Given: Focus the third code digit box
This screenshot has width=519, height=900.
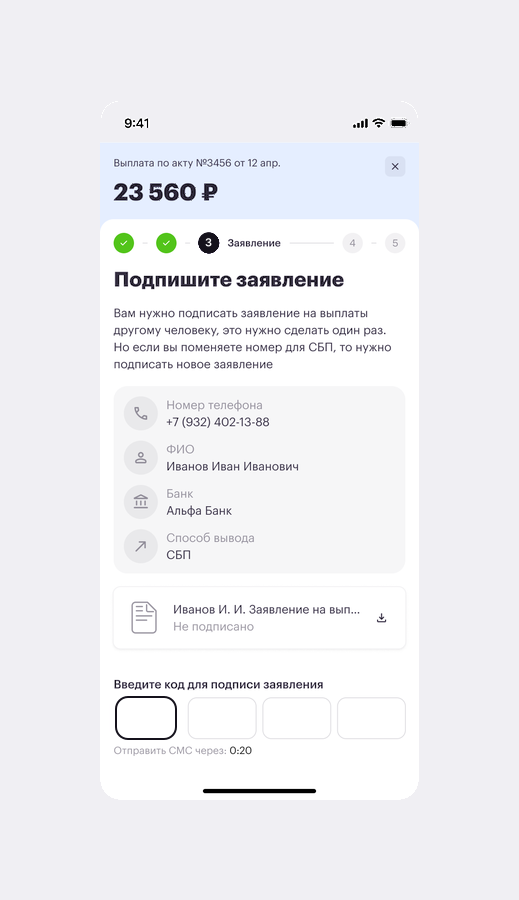Looking at the screenshot, I should [x=297, y=718].
